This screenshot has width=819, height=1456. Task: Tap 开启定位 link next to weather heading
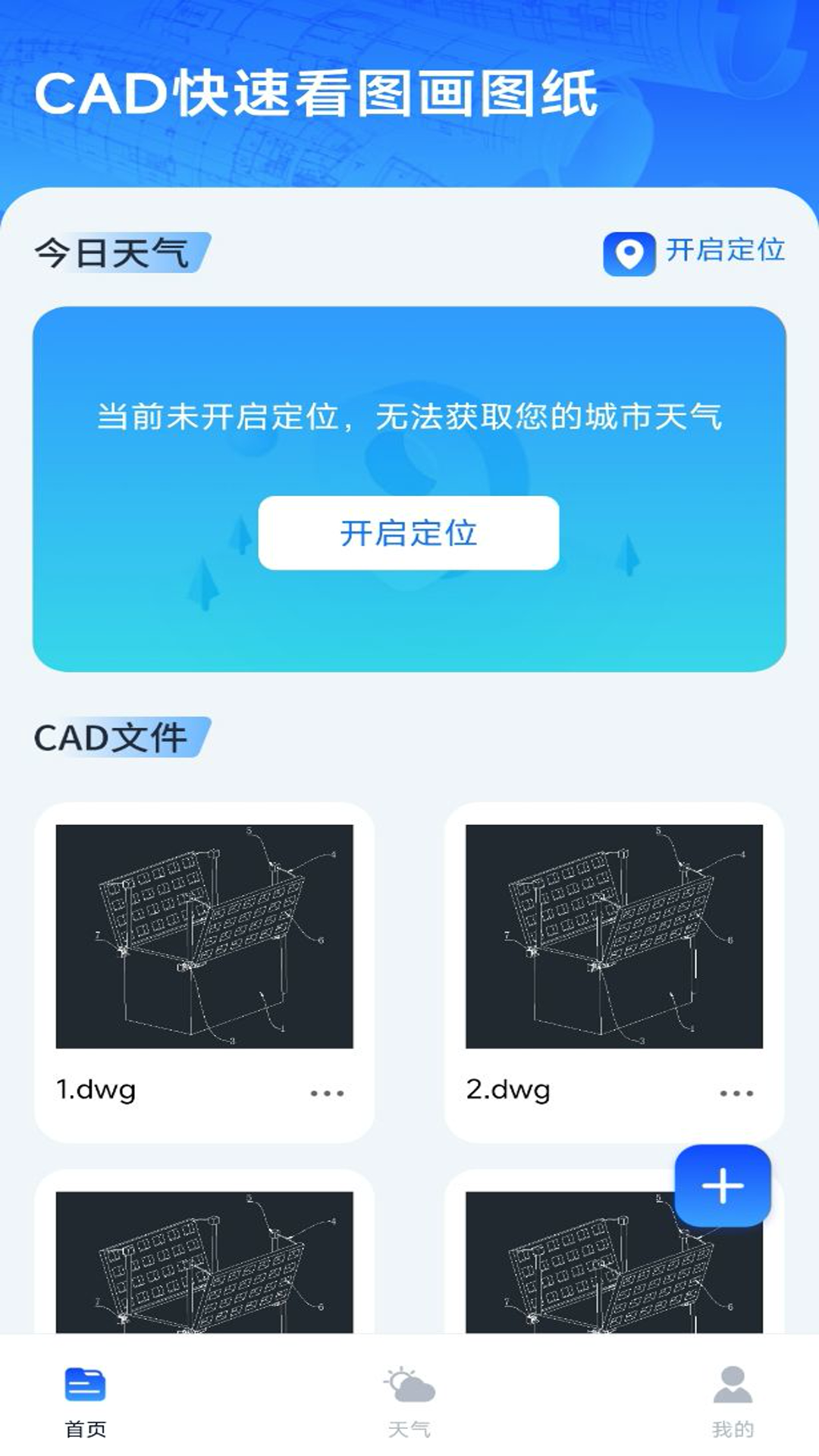[694, 252]
